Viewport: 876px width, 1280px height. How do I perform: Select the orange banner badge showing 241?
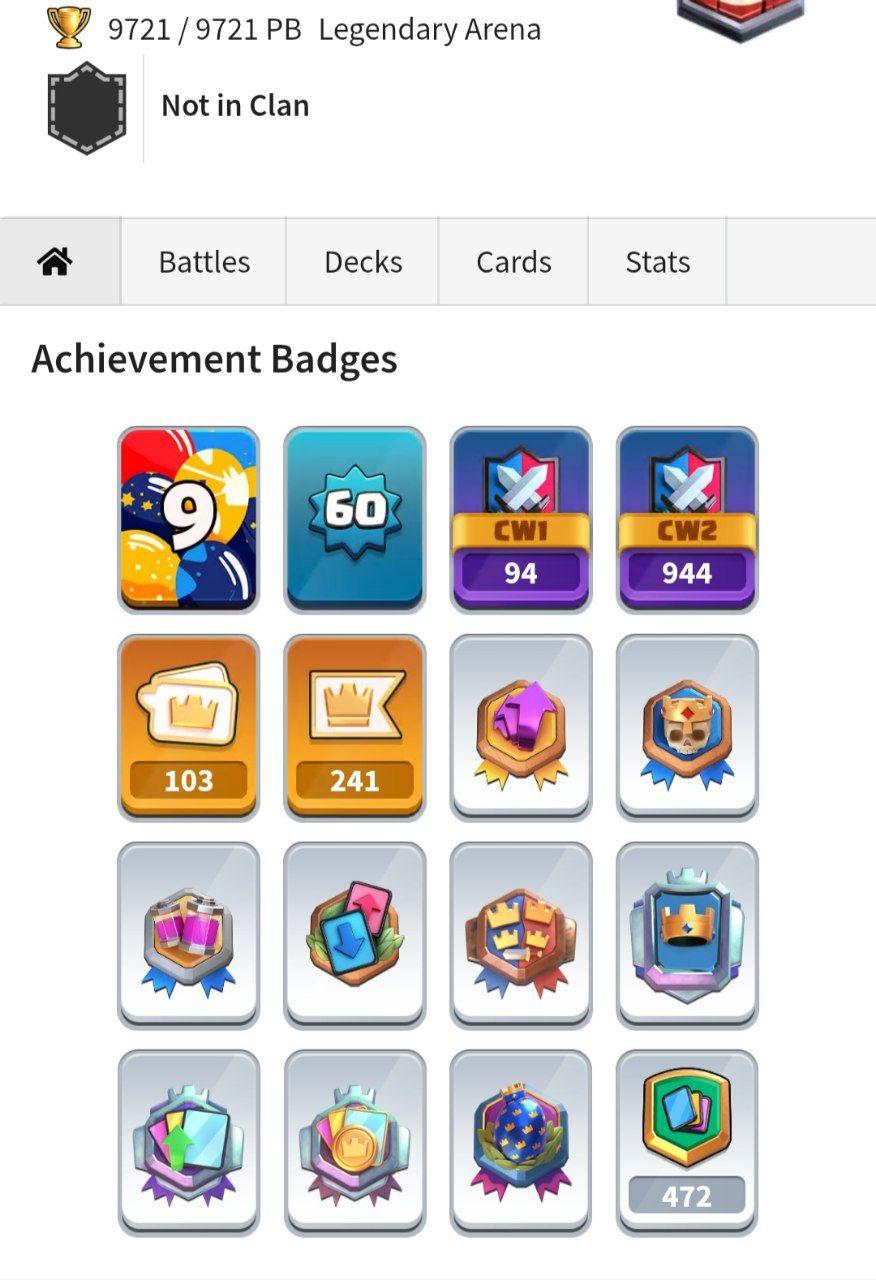(355, 727)
